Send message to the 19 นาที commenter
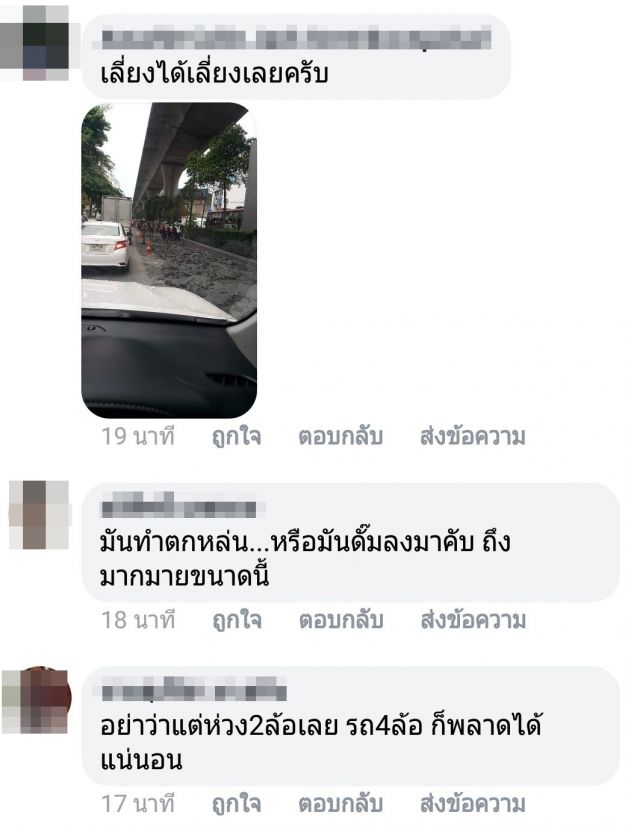The width and height of the screenshot is (628, 827). point(472,436)
